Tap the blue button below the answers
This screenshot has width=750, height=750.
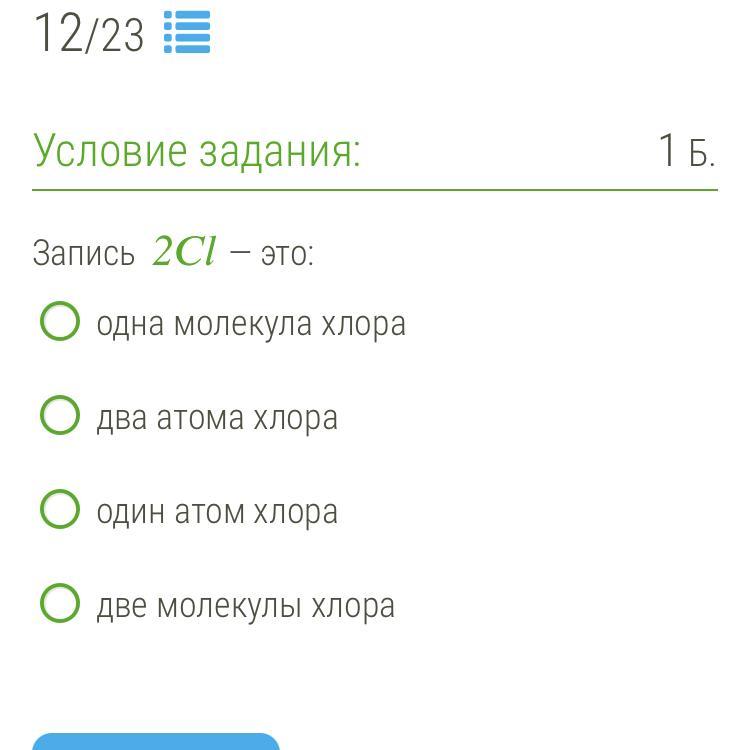click(x=156, y=741)
